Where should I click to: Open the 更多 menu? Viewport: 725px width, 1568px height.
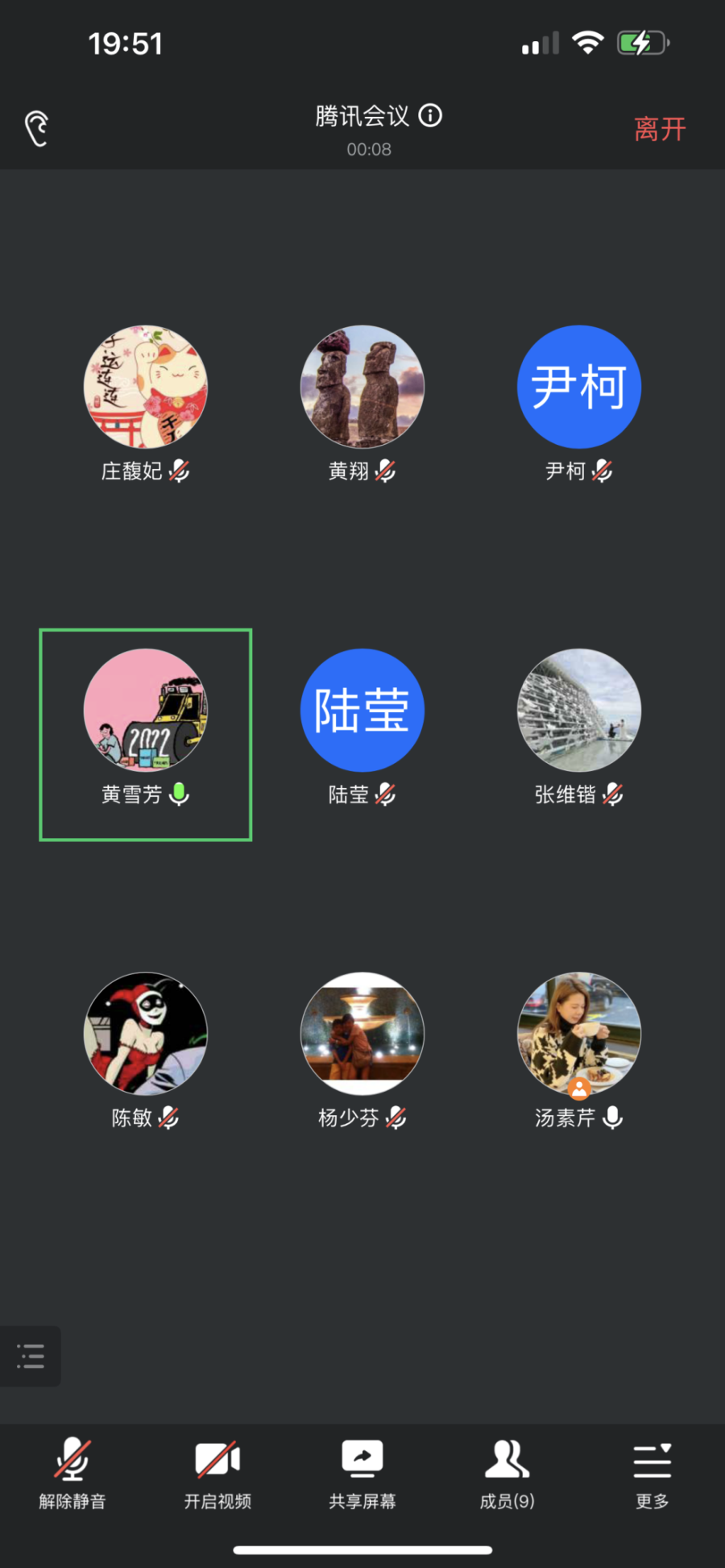(x=652, y=1473)
